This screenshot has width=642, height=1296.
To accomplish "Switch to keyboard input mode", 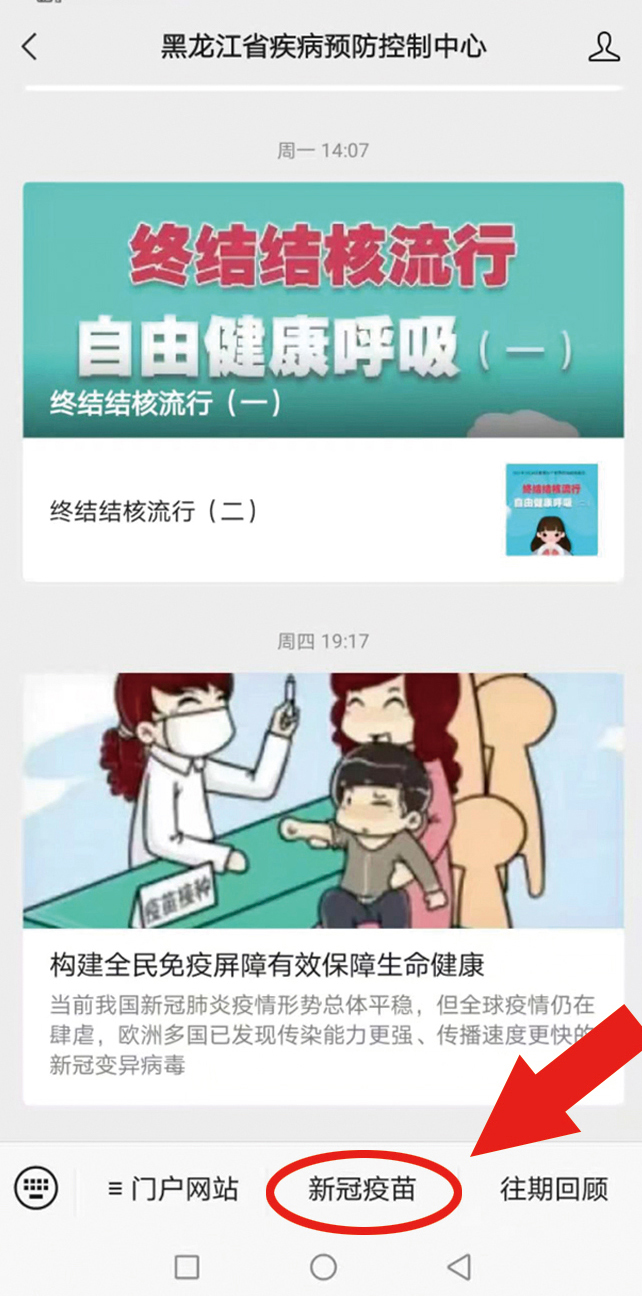I will pos(36,1188).
